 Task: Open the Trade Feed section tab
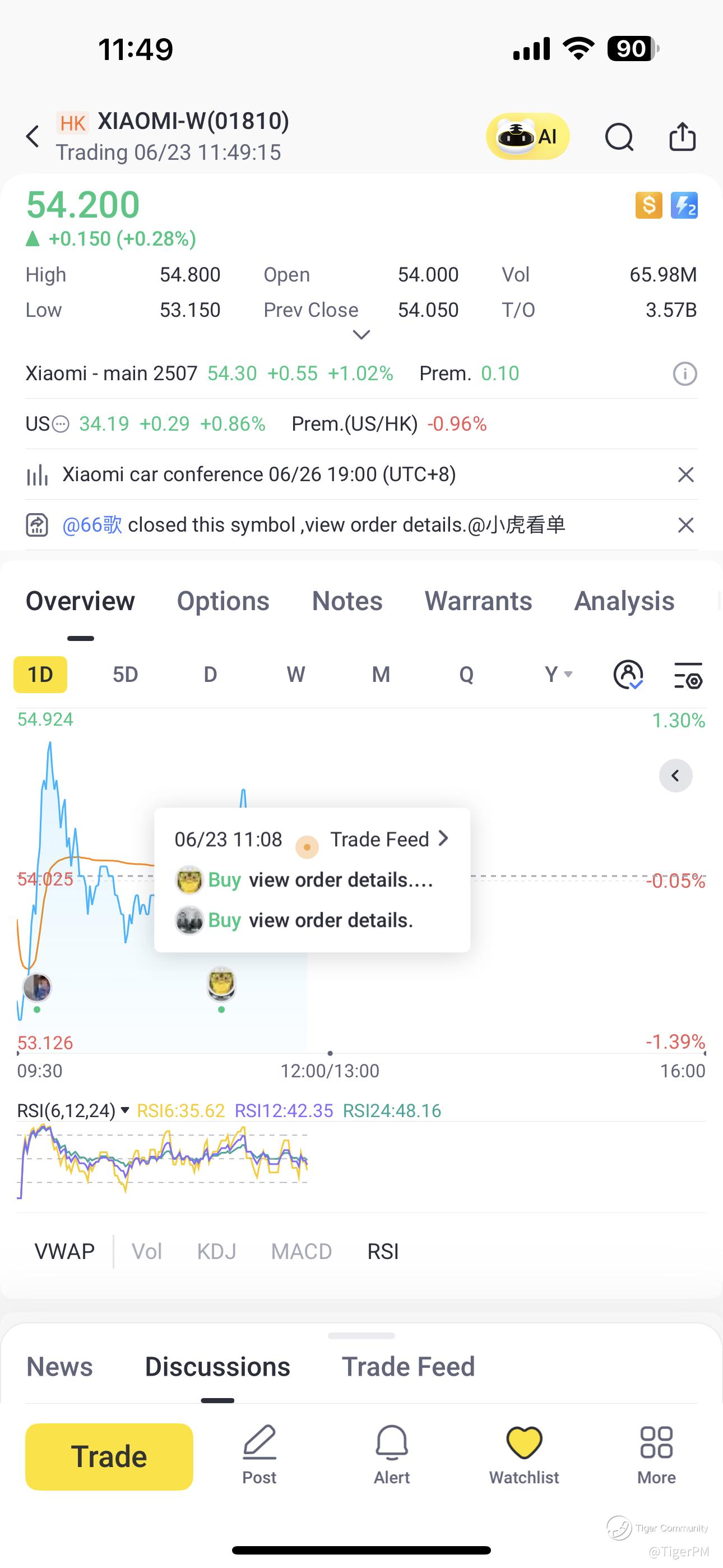[408, 1367]
